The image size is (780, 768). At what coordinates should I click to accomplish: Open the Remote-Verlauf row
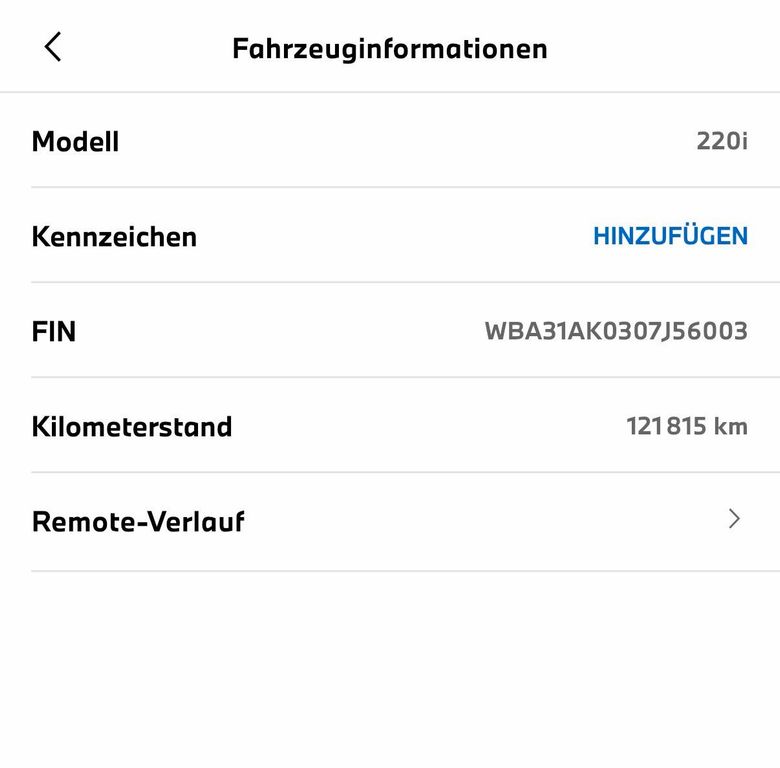pos(390,521)
